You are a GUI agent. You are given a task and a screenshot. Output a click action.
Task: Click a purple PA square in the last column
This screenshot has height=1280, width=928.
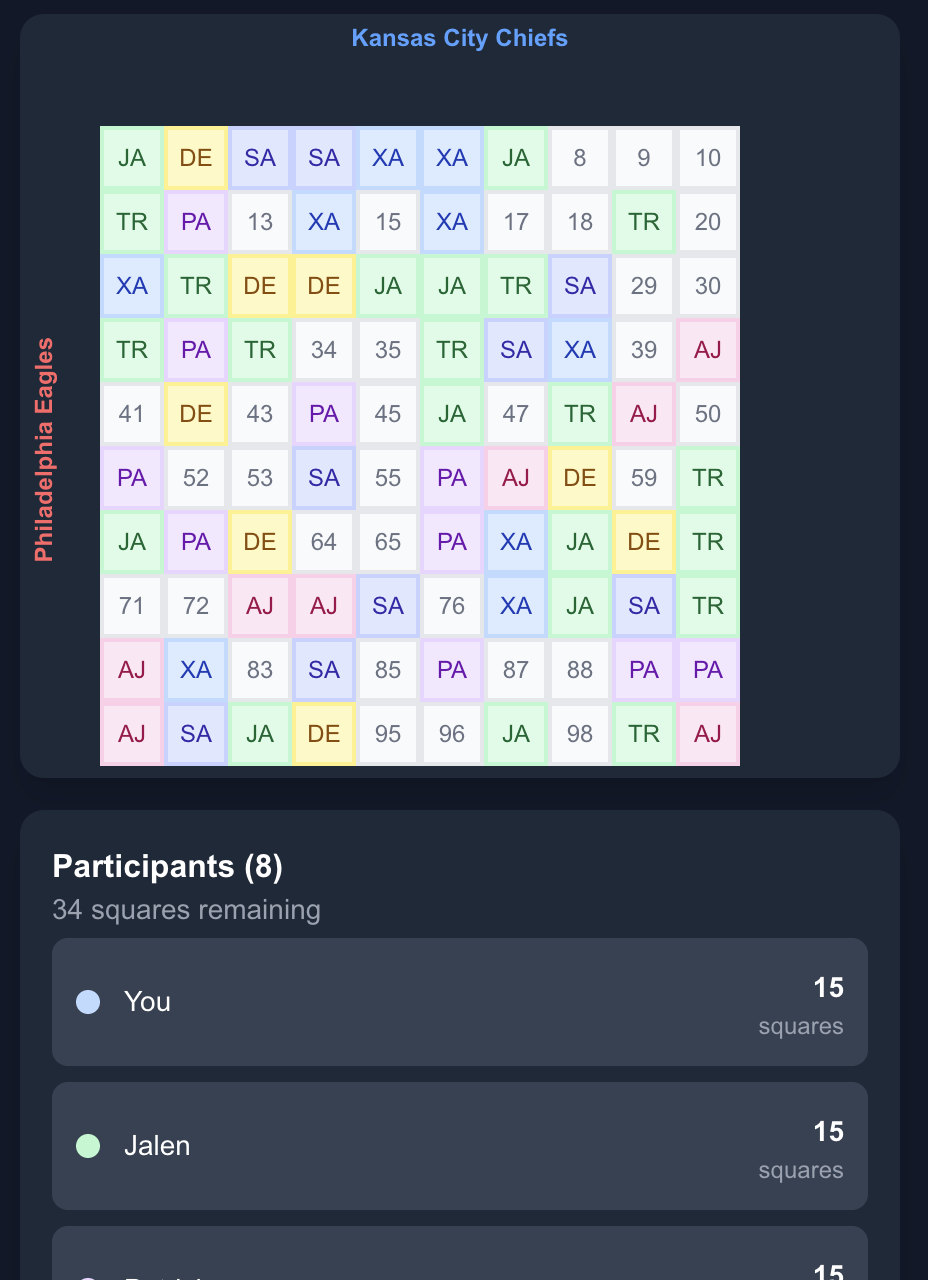coord(707,669)
